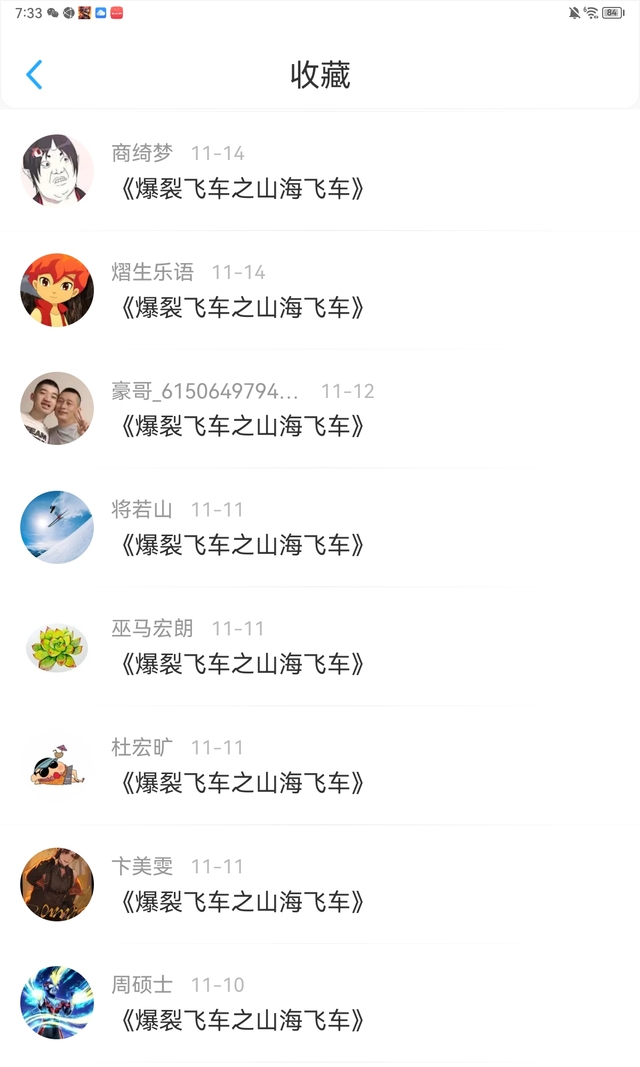Open the favorite from 将若山

pyautogui.click(x=320, y=527)
